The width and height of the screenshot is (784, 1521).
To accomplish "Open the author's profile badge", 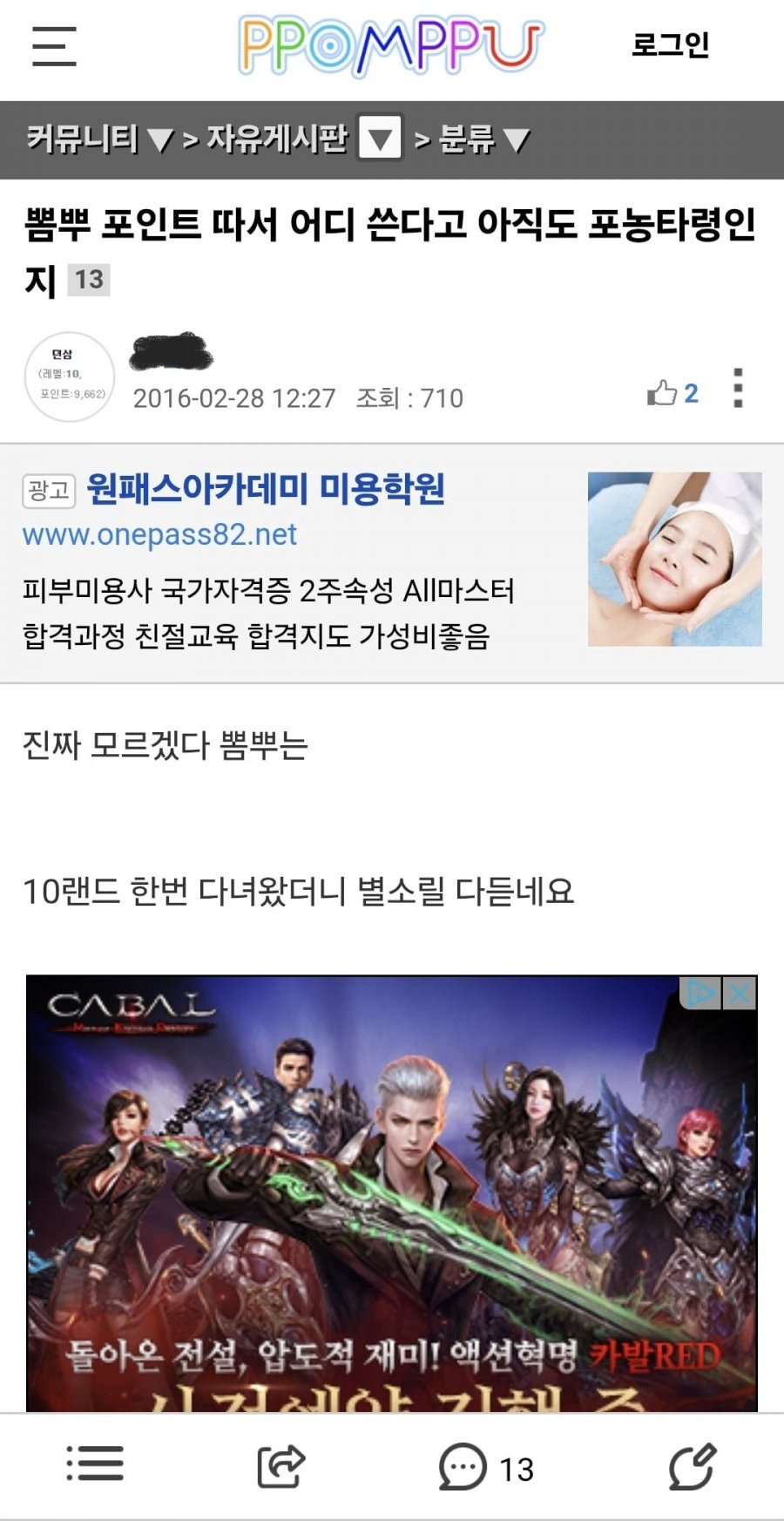I will [x=70, y=377].
